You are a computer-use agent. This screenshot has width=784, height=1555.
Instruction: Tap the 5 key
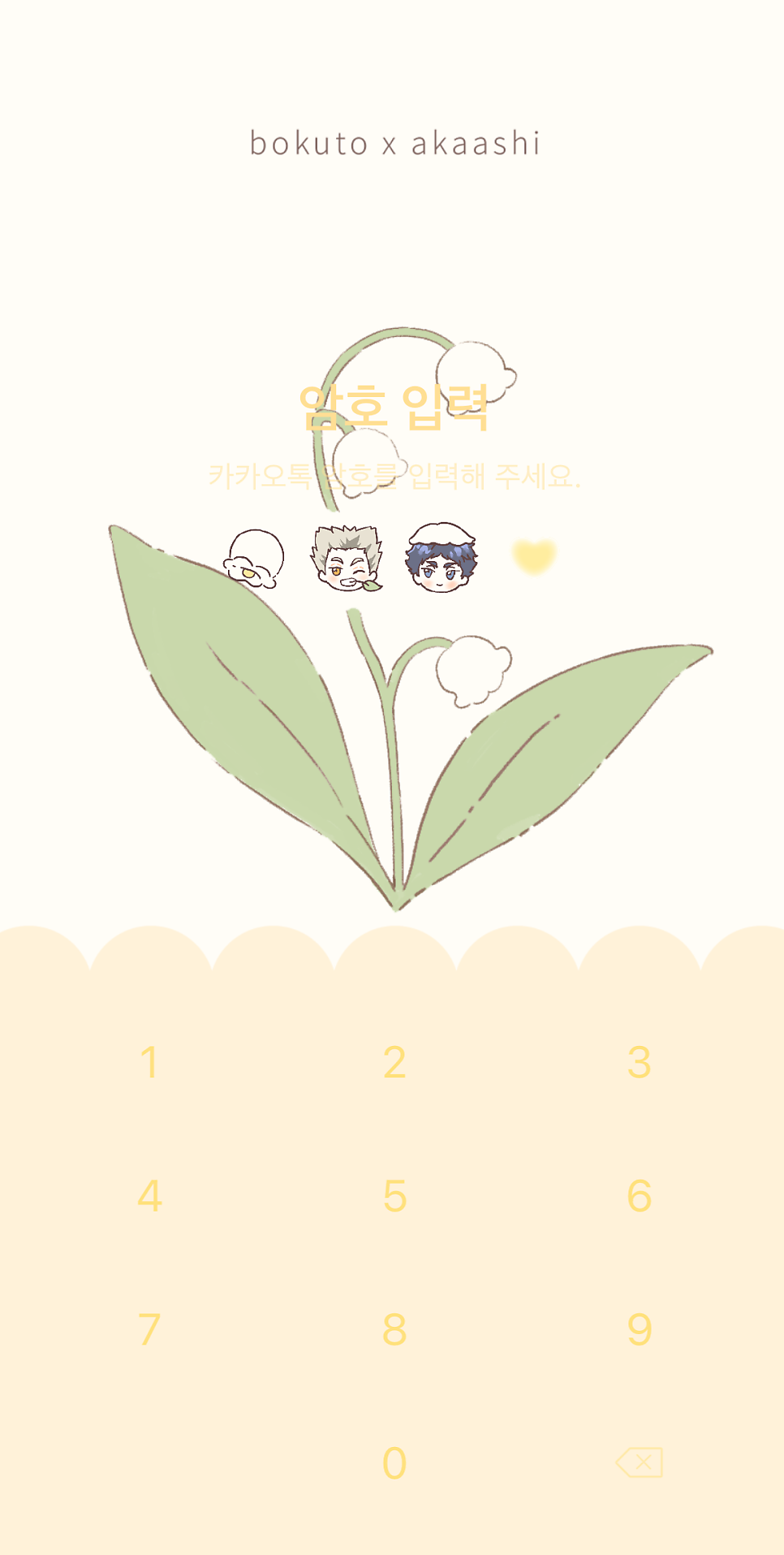pyautogui.click(x=394, y=1196)
